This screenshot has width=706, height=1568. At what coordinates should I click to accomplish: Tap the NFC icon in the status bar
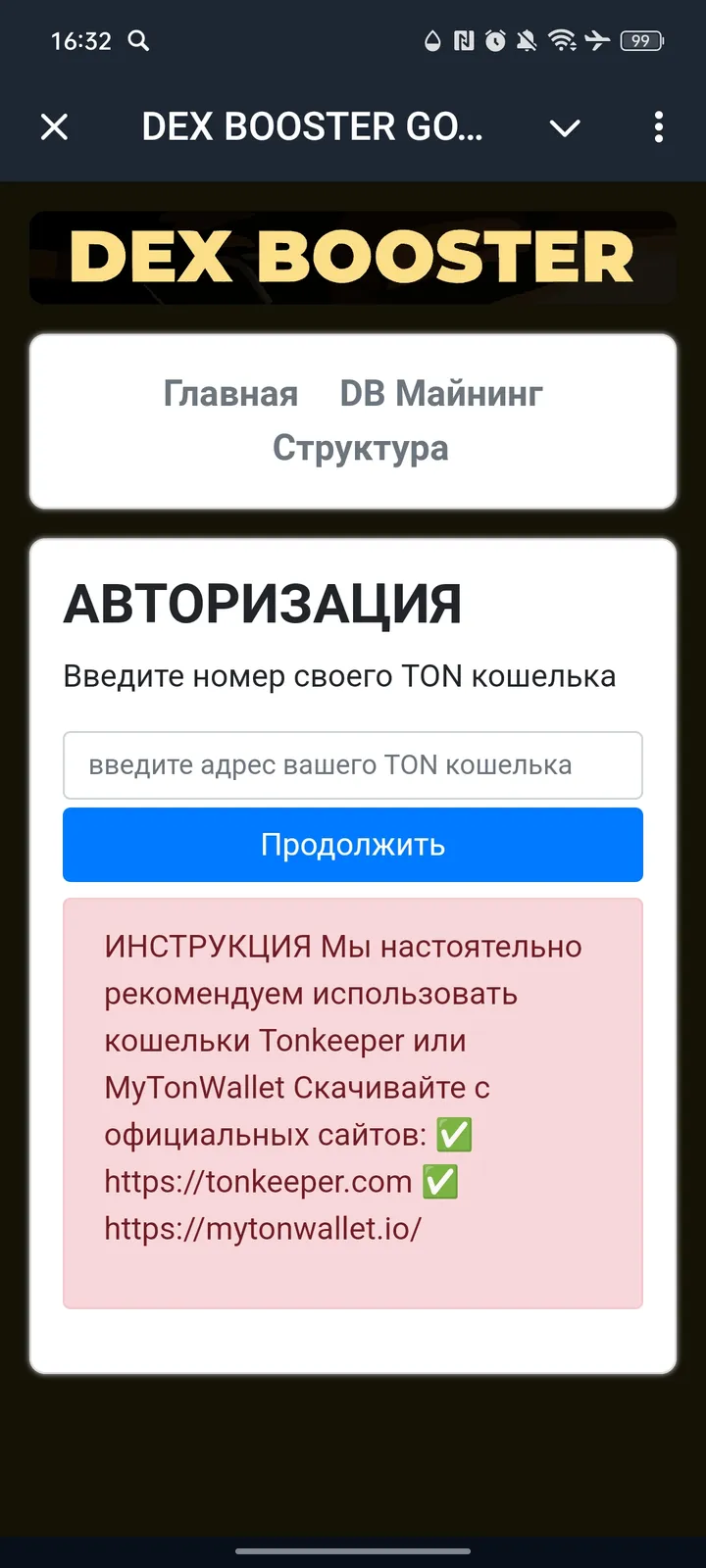[465, 41]
